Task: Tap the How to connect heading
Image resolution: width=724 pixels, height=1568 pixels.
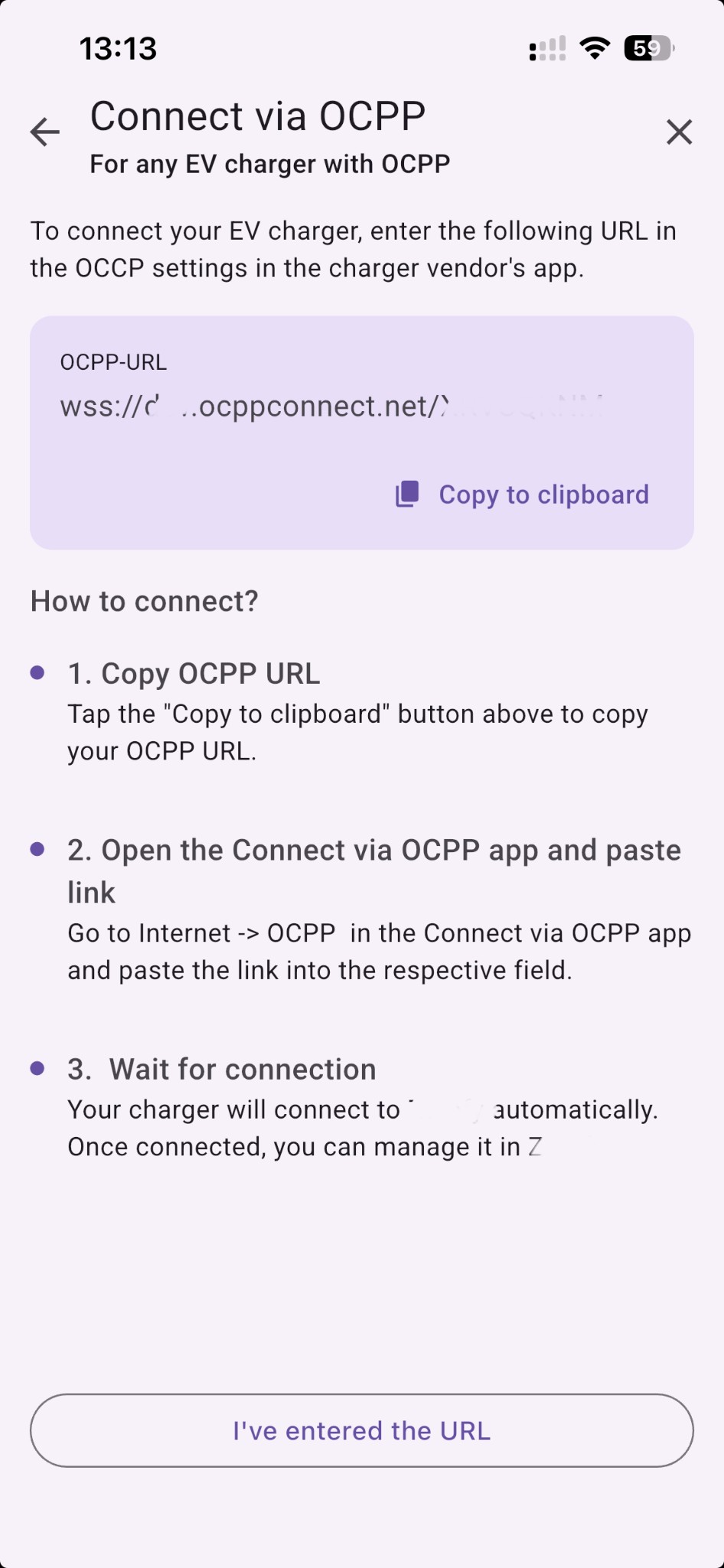Action: coord(144,600)
